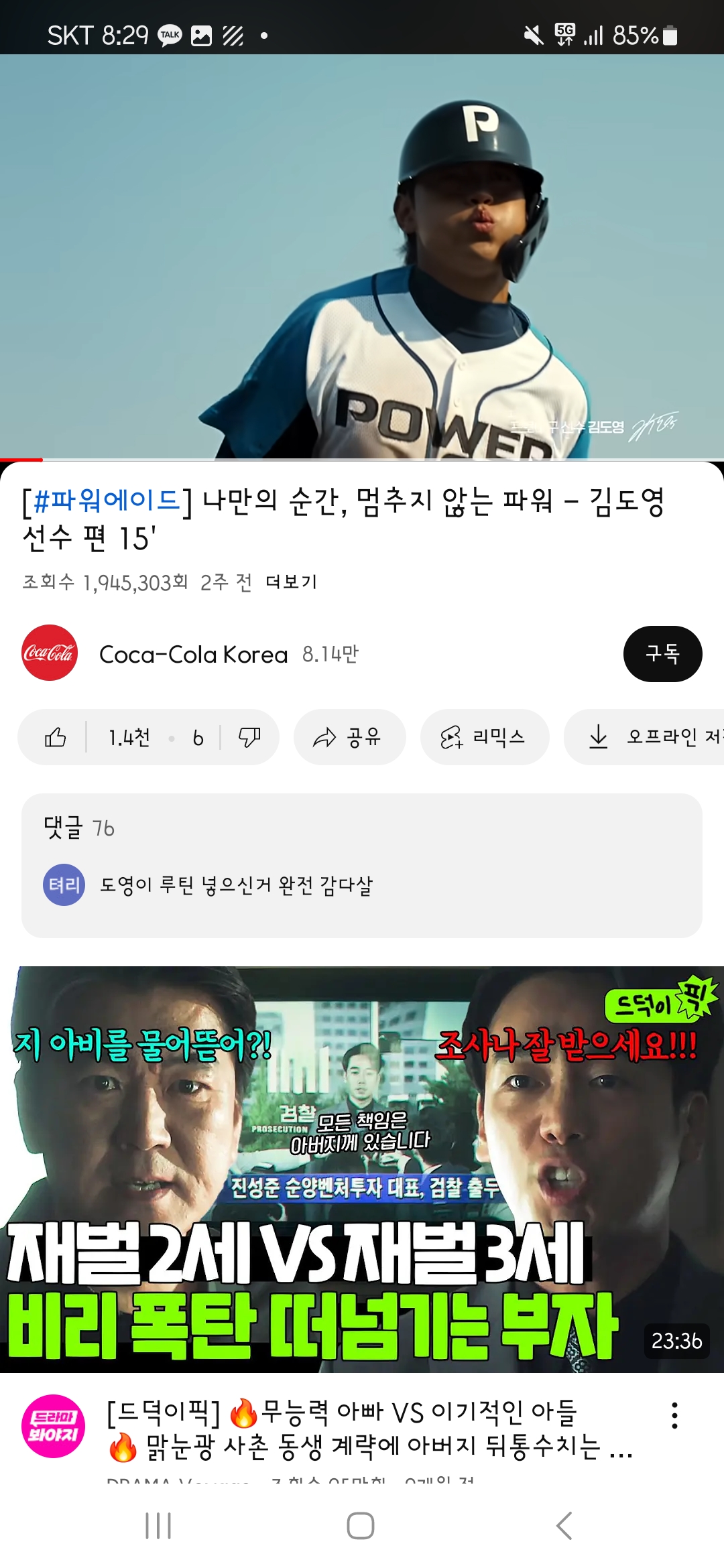724x1568 pixels.
Task: Share the video using 공유
Action: pyautogui.click(x=349, y=737)
